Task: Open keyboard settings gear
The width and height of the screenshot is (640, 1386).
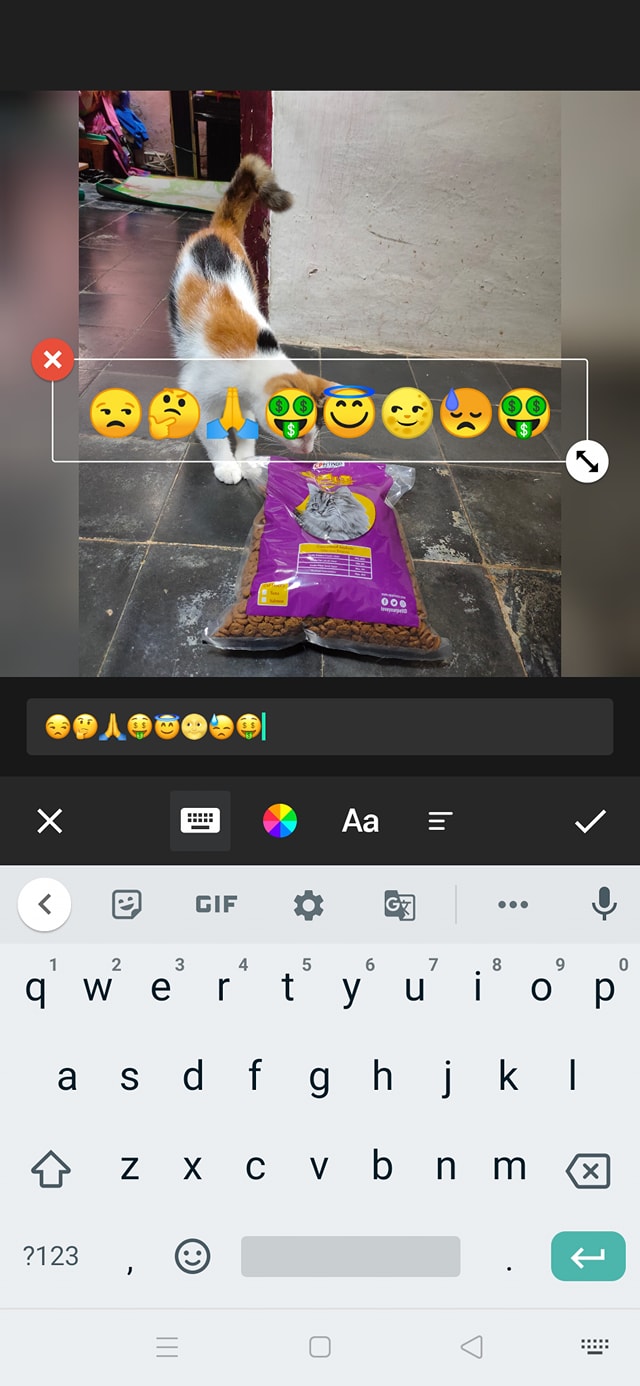Action: click(x=308, y=905)
